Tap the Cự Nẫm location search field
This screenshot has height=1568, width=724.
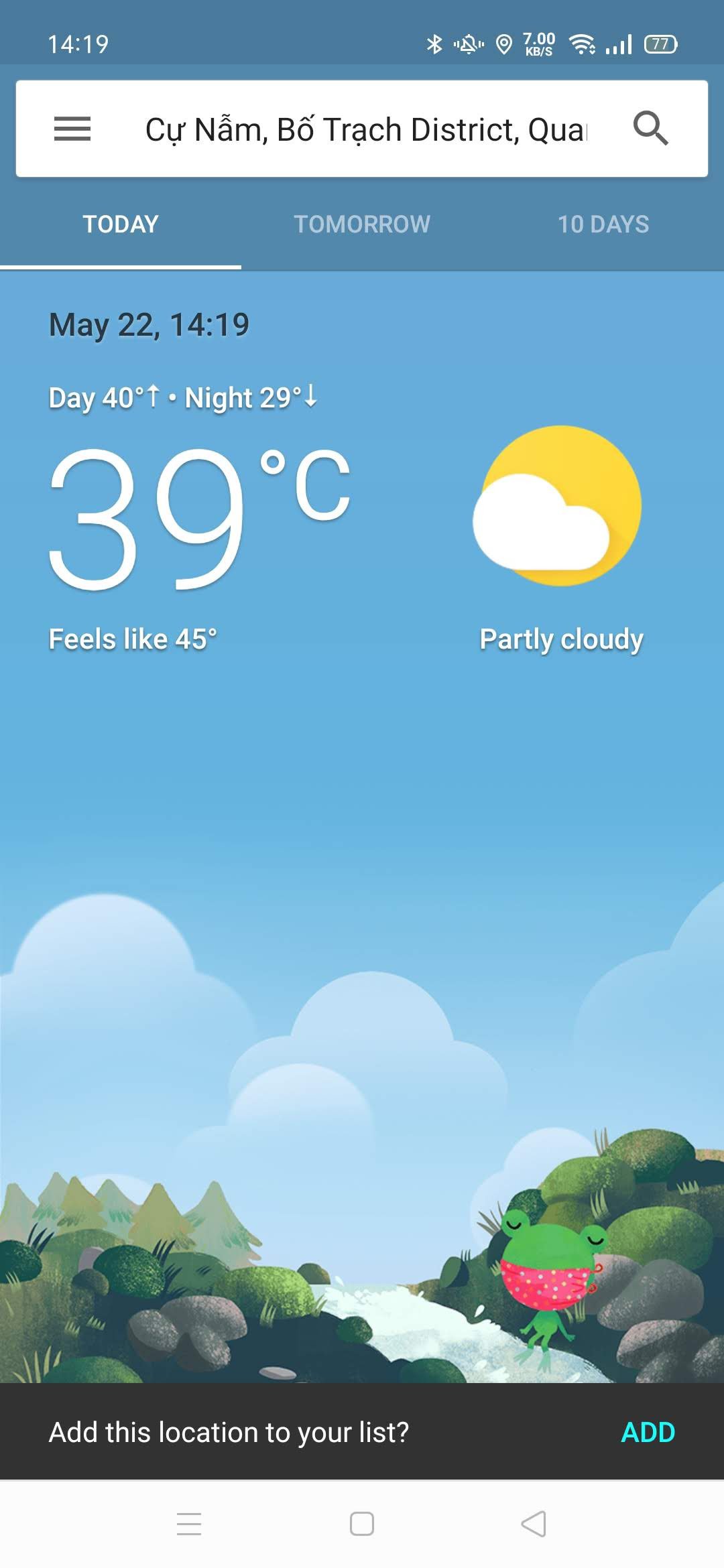(x=365, y=129)
